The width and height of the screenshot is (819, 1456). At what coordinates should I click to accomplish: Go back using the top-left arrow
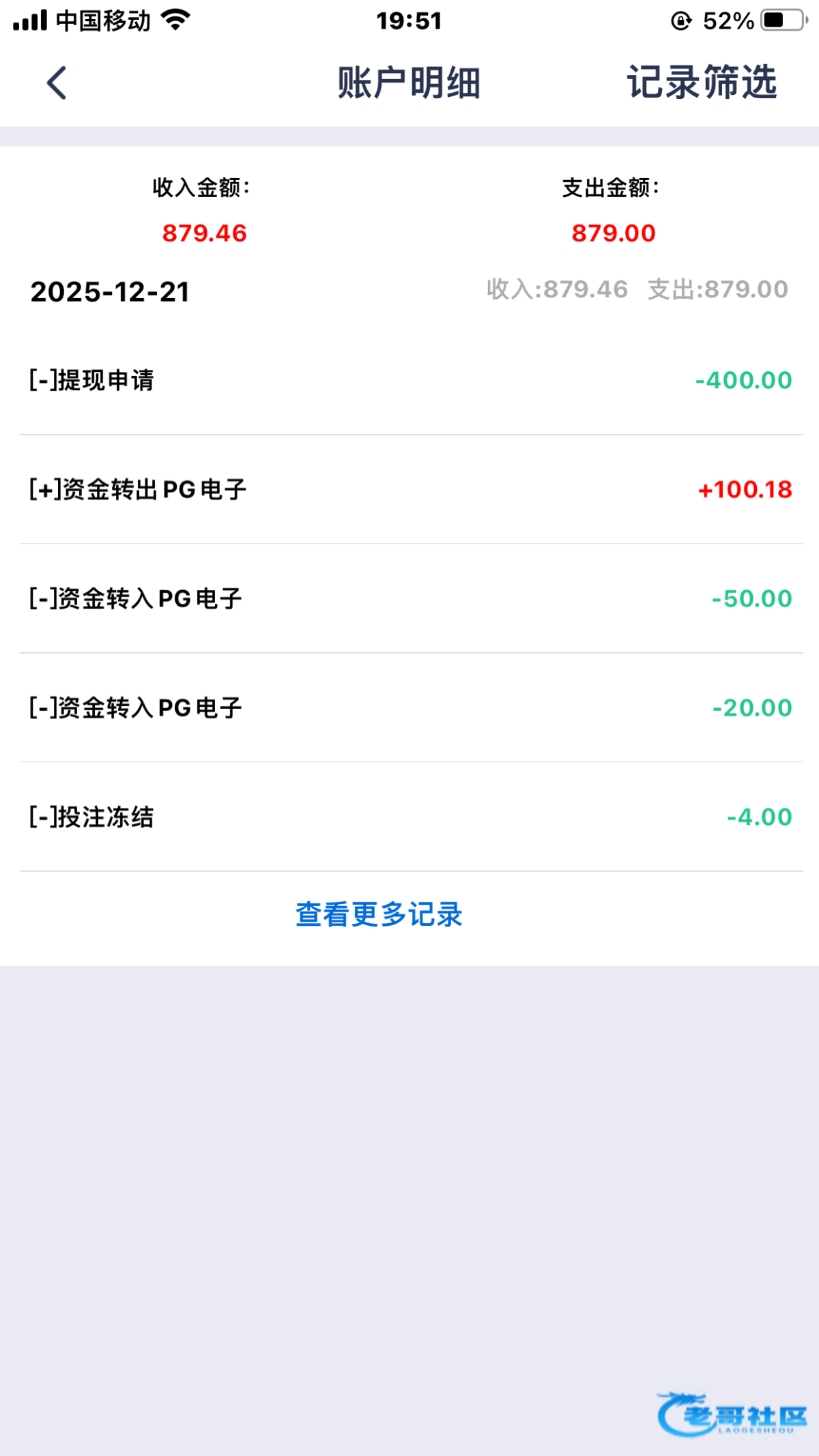coord(57,83)
